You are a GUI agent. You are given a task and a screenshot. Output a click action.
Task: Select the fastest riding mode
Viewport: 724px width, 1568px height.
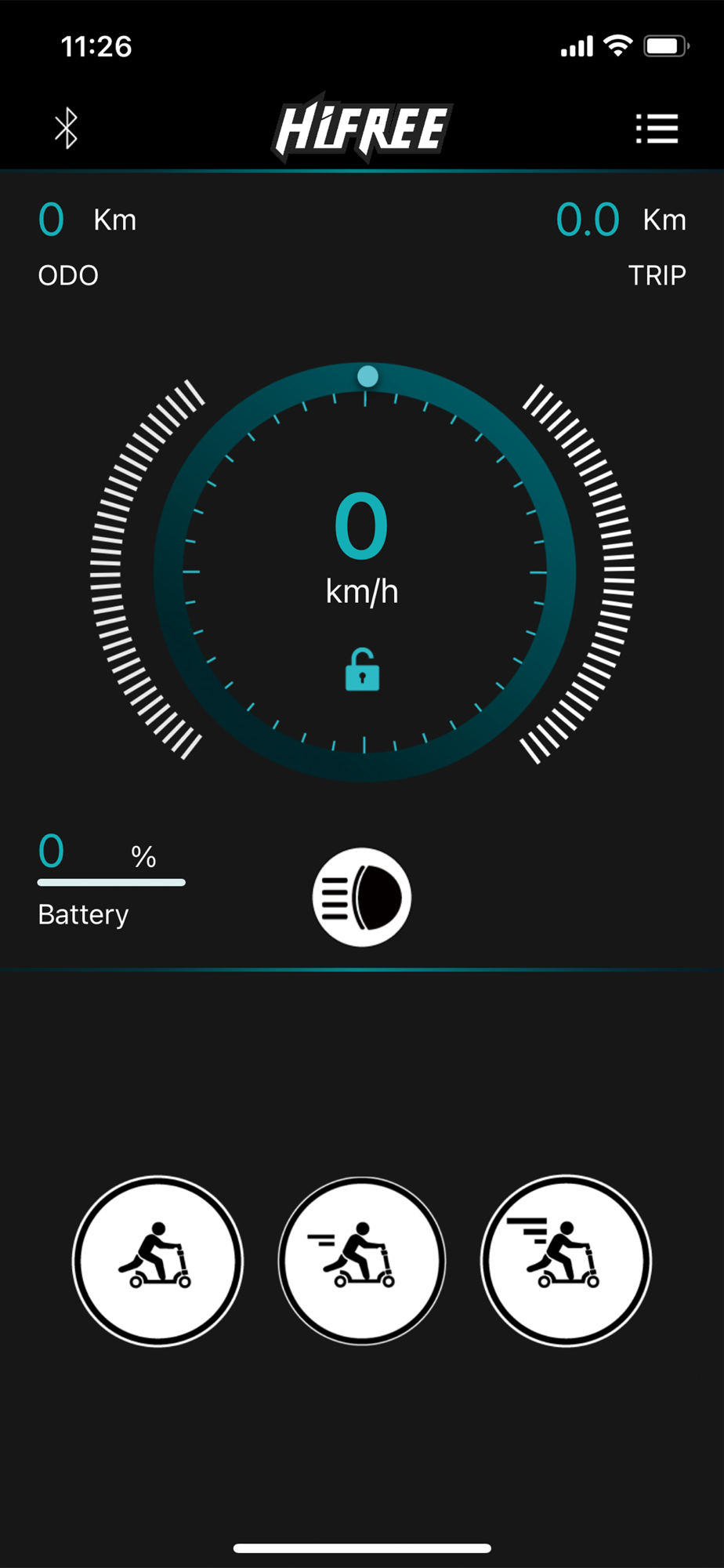click(x=566, y=1261)
